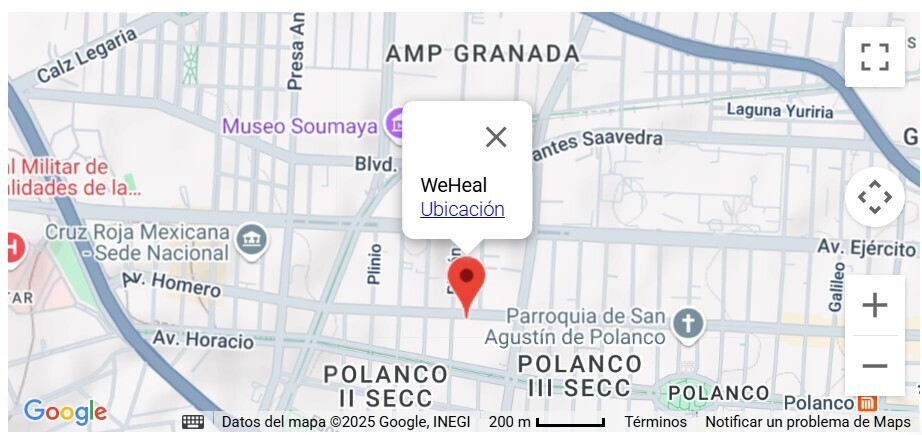
Task: Open this area in Google Maps via logo
Action: coord(65,411)
